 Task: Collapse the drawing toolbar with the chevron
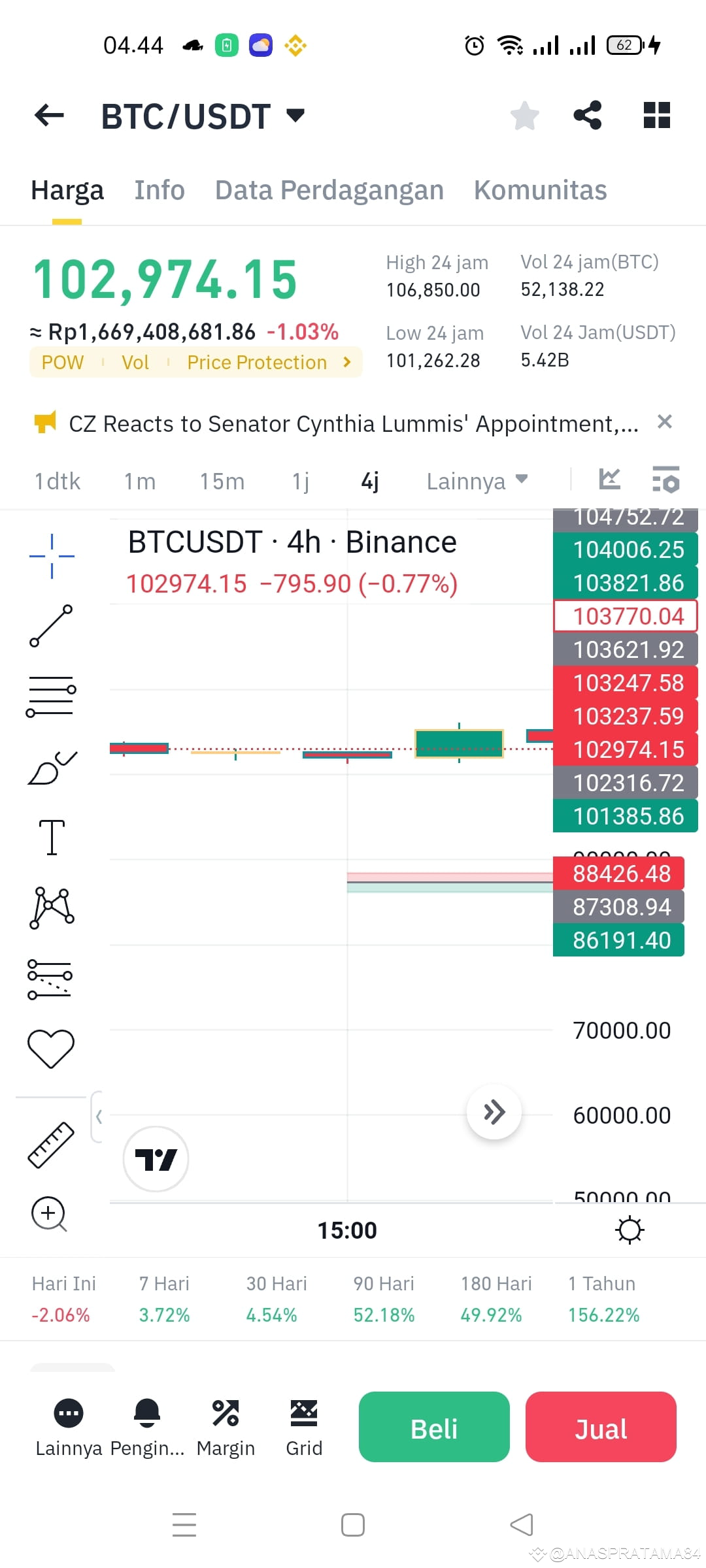tap(99, 1117)
